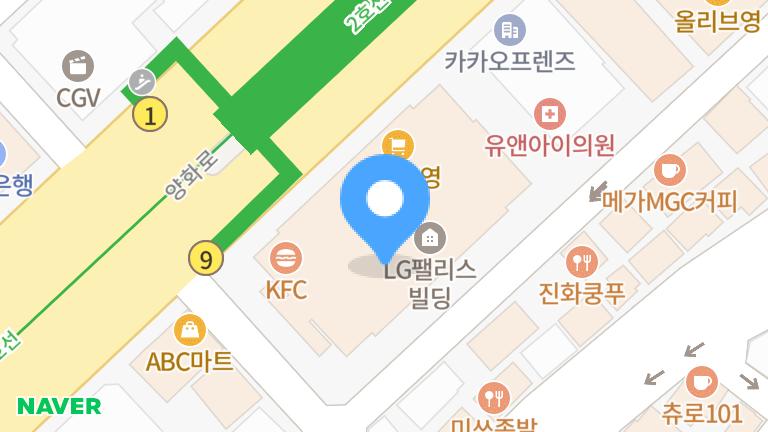Viewport: 768px width, 432px height.
Task: Open the ABC마트 shop marker
Action: [x=189, y=329]
